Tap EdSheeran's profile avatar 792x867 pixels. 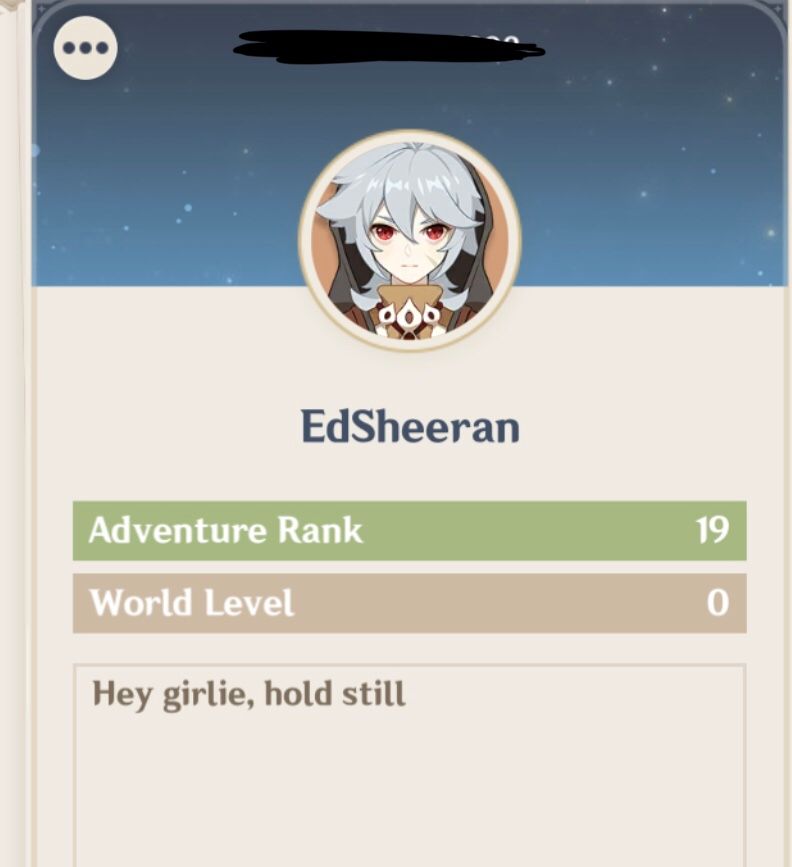pos(409,240)
